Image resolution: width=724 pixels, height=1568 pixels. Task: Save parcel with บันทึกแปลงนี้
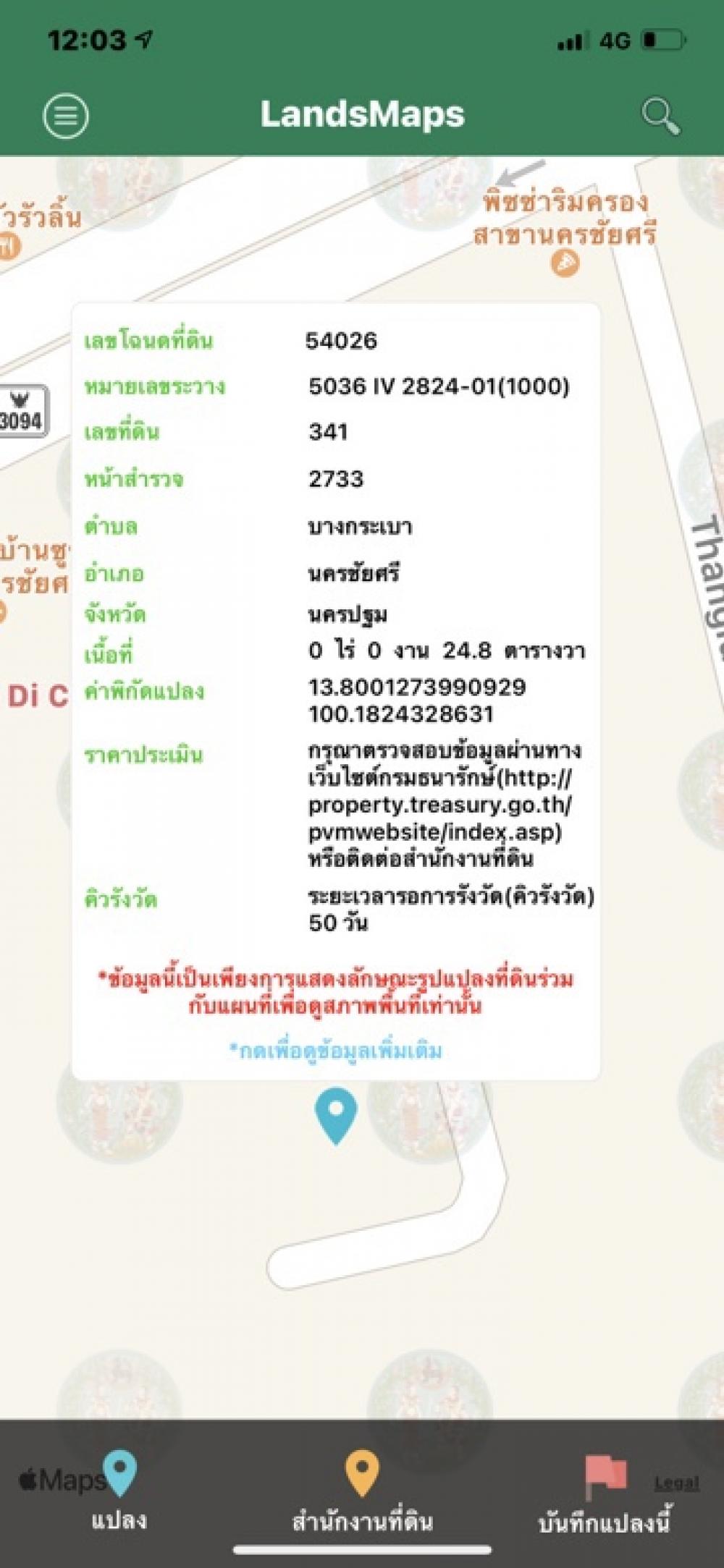[x=605, y=1496]
